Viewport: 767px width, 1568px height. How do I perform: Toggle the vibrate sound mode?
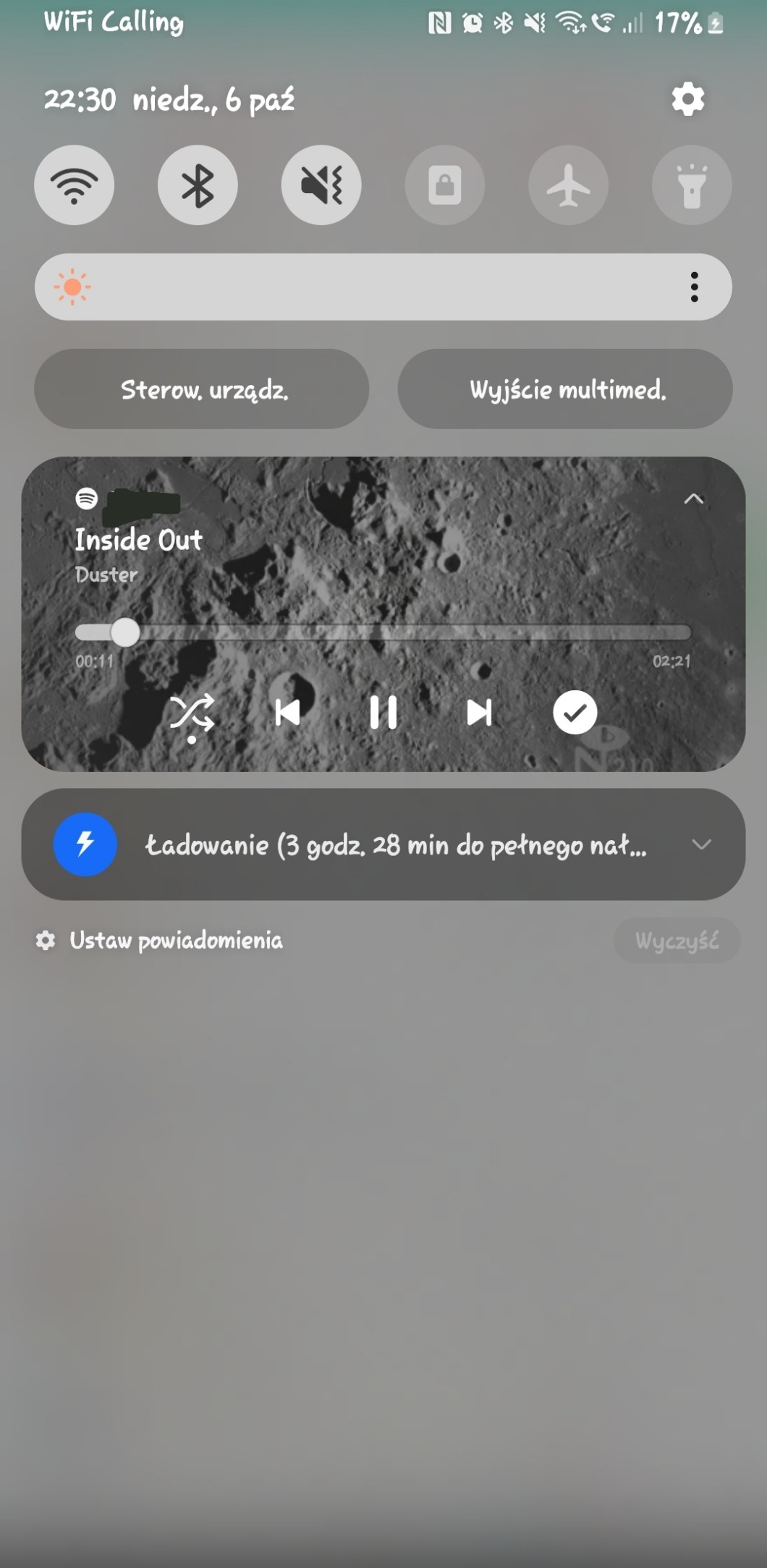tap(321, 185)
